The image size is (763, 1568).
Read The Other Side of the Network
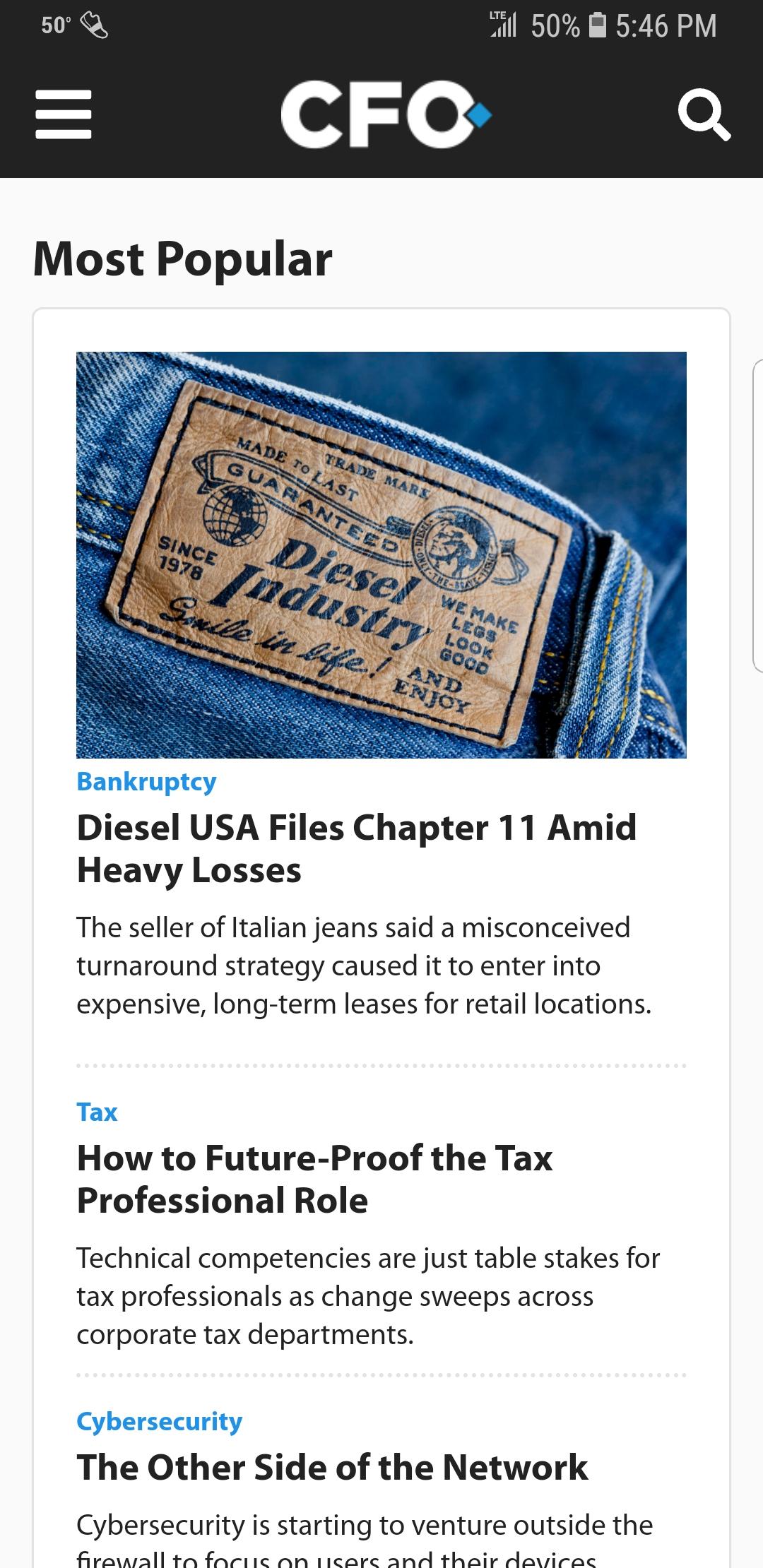click(x=332, y=1468)
